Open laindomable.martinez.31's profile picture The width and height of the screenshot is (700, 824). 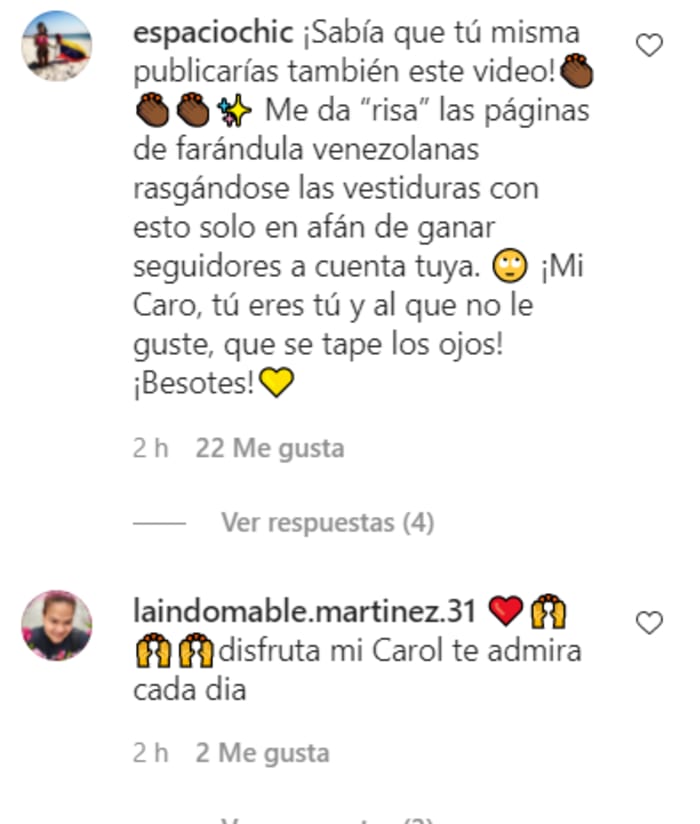[57, 625]
